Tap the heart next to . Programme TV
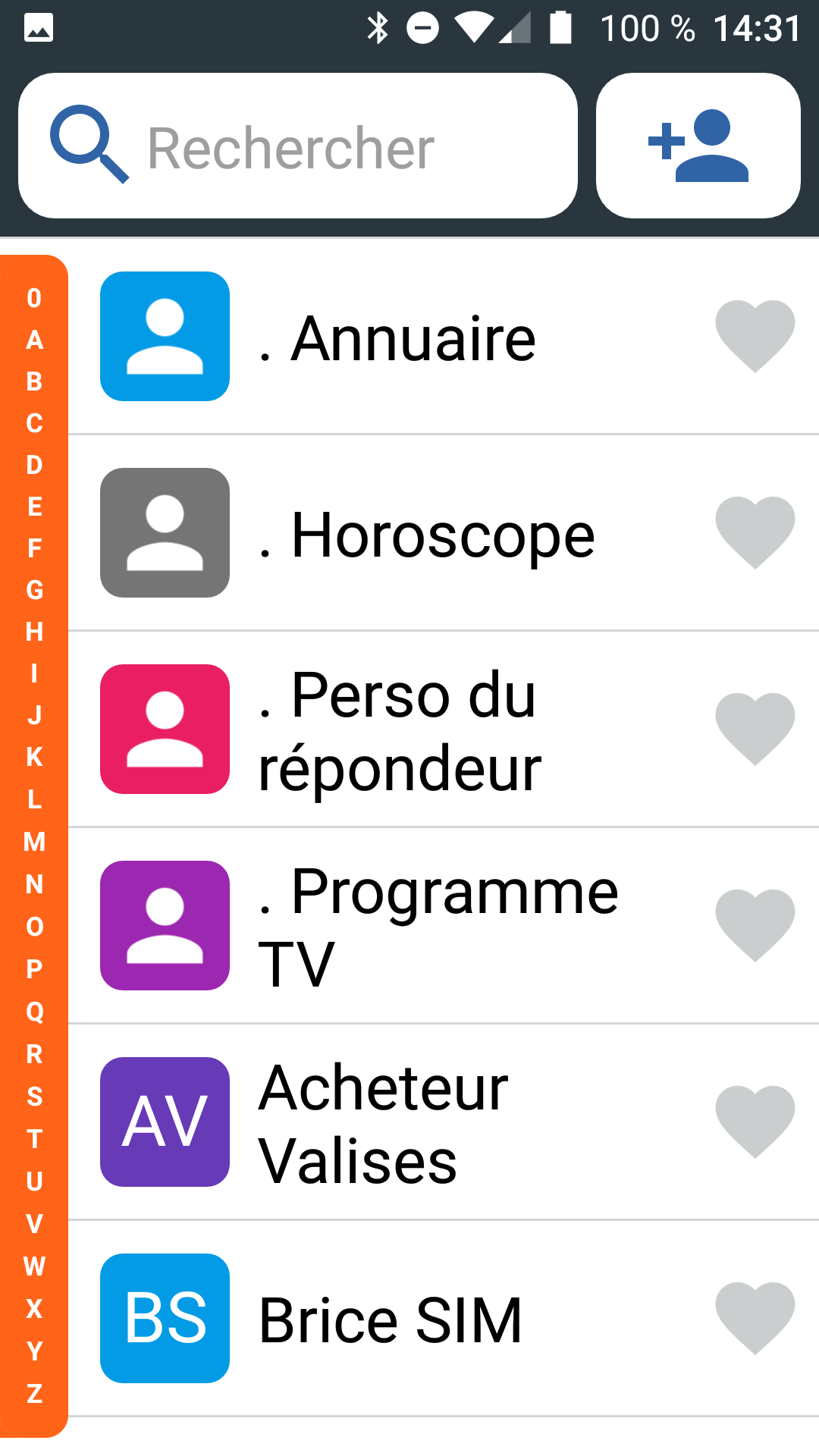 coord(755,925)
